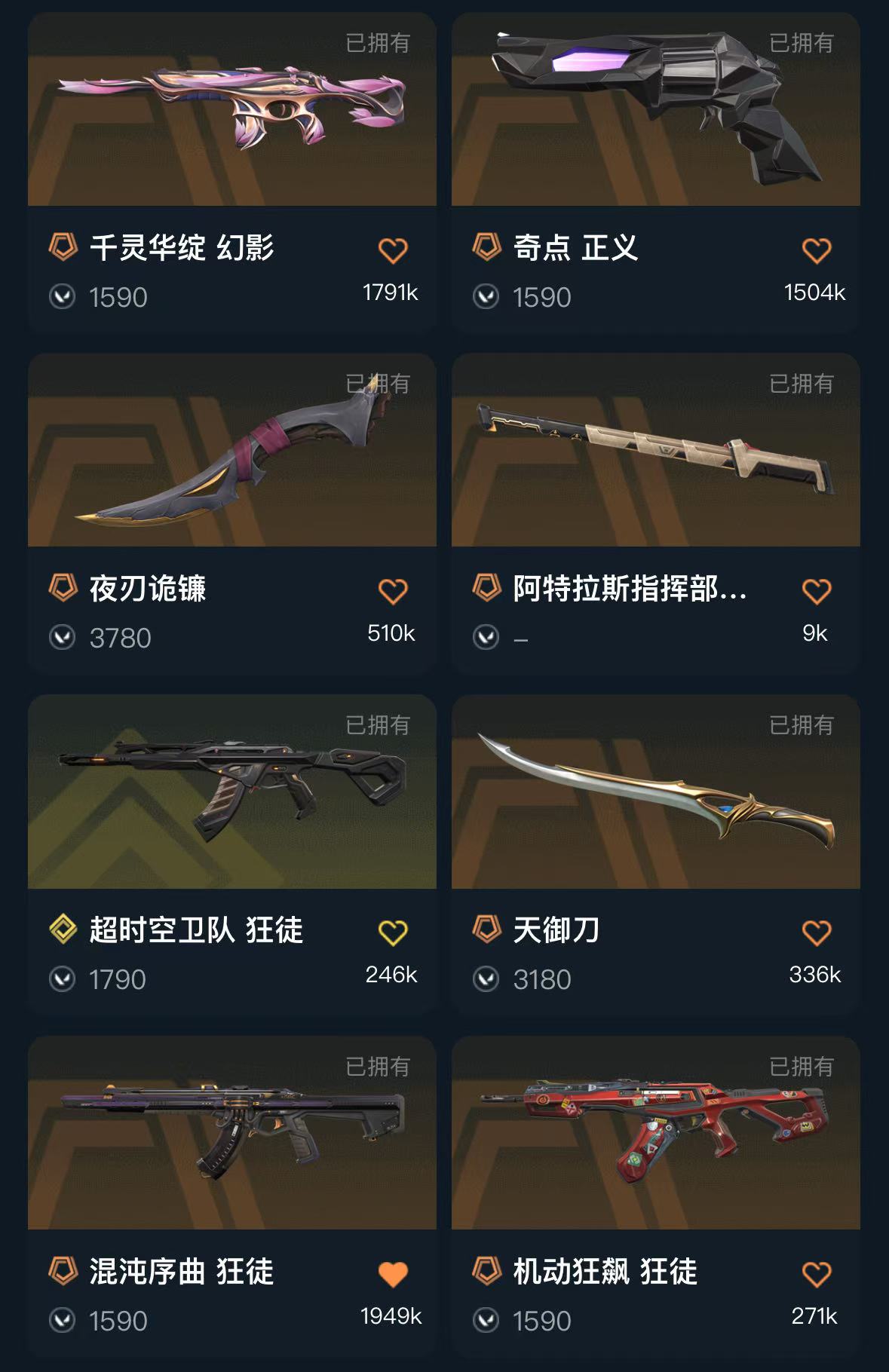
Task: Open the 千灵华绽 幻影 skin card
Action: pyautogui.click(x=231, y=110)
